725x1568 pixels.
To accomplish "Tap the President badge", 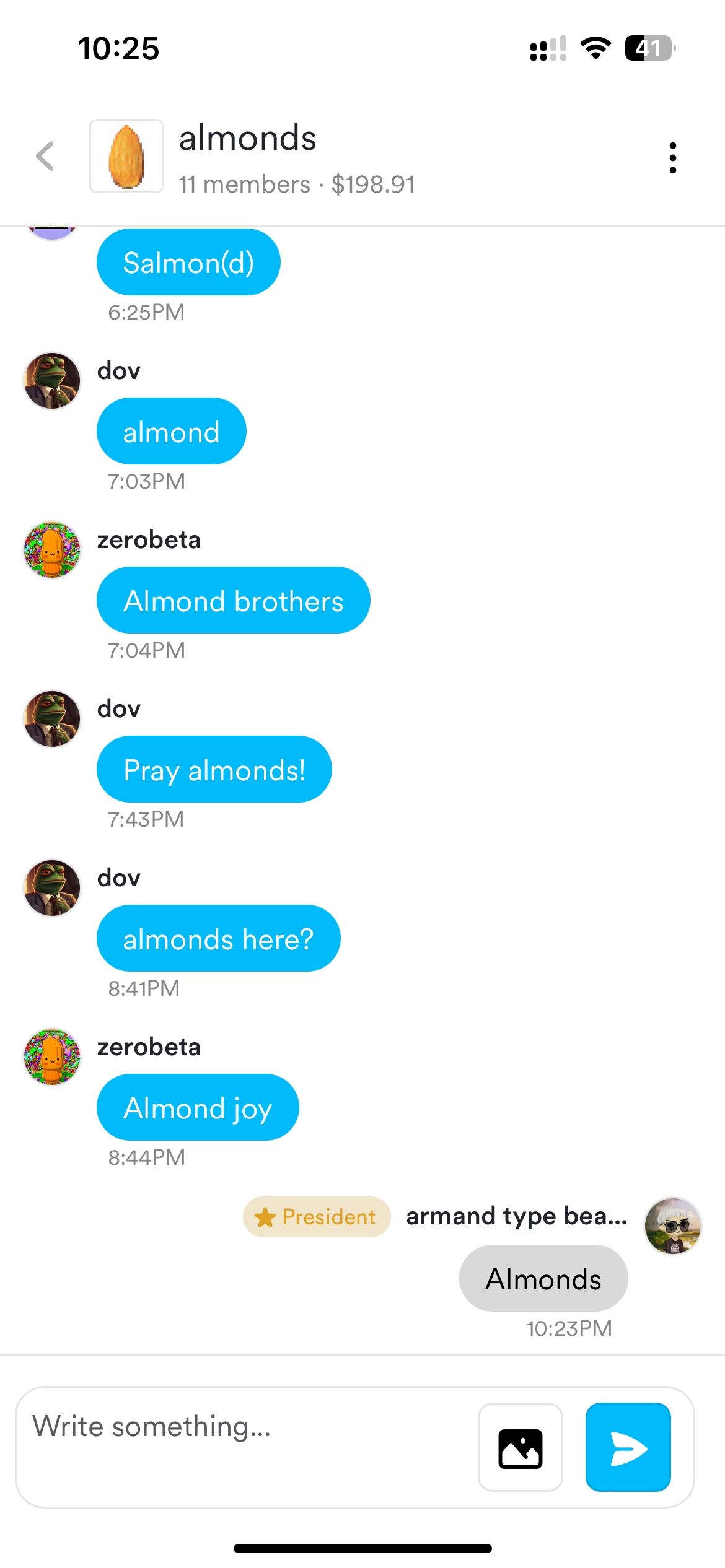I will pos(317,1217).
